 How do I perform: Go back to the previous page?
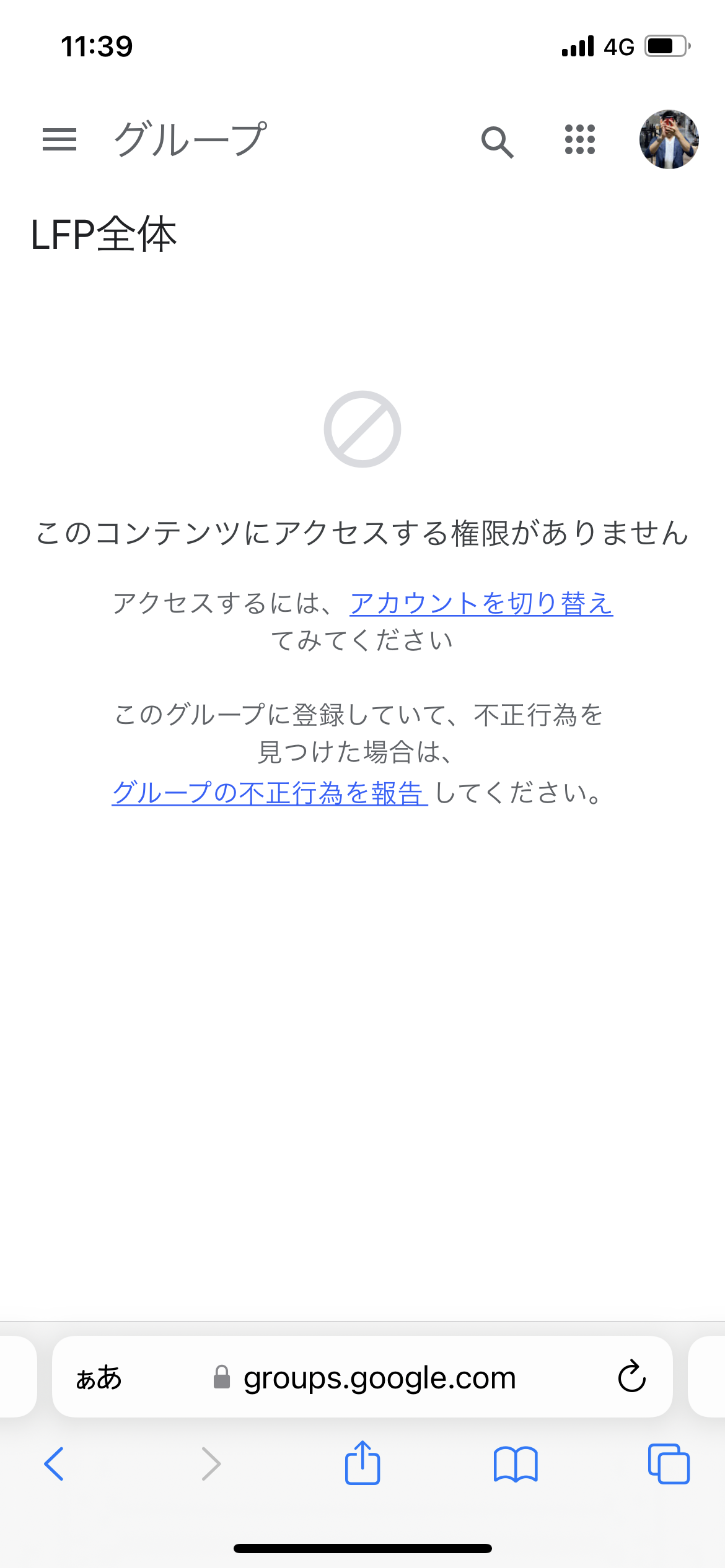click(x=55, y=1464)
